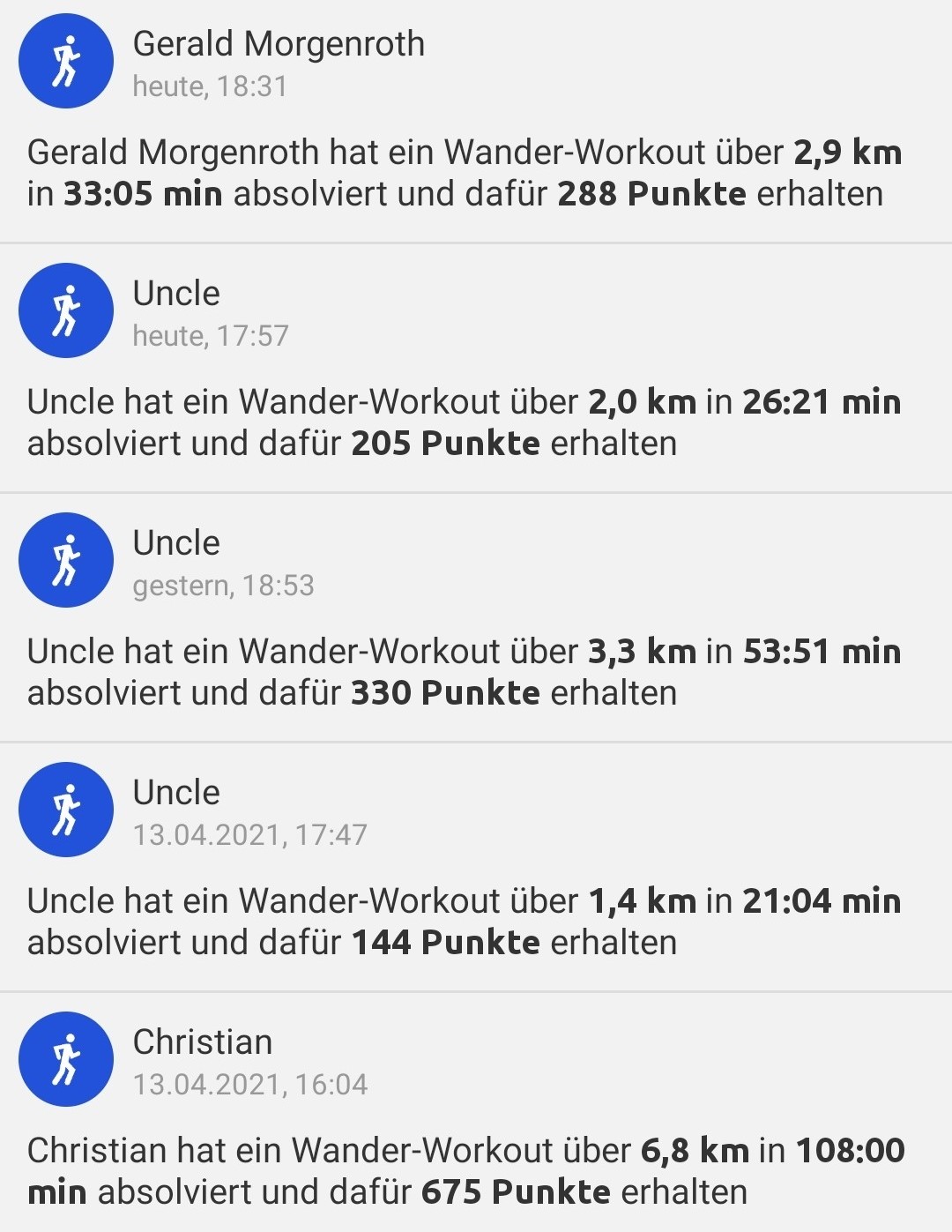Click the hiker avatar beside Uncle's 18:53 entry
Viewport: 952px width, 1232px height.
coord(65,559)
